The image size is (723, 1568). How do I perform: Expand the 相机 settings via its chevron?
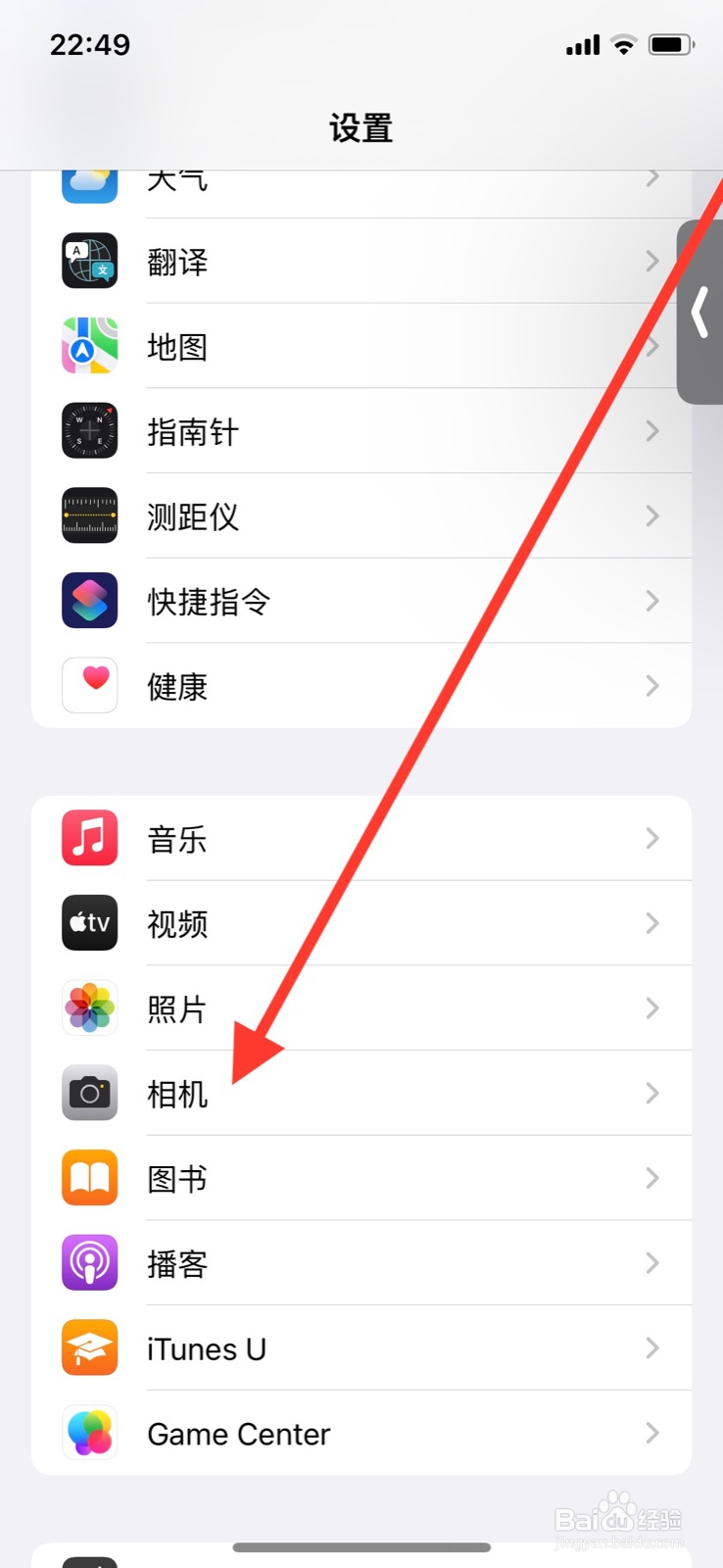point(652,1094)
